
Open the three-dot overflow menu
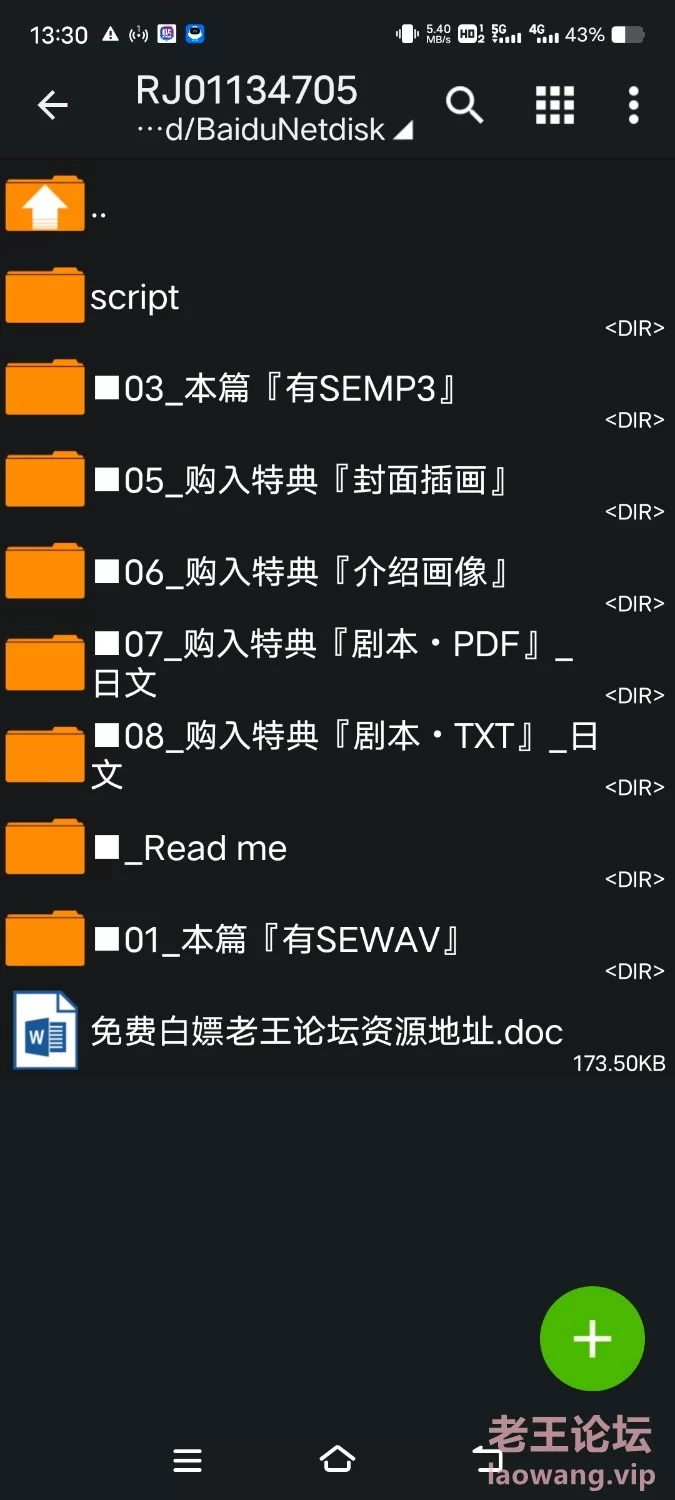[633, 104]
